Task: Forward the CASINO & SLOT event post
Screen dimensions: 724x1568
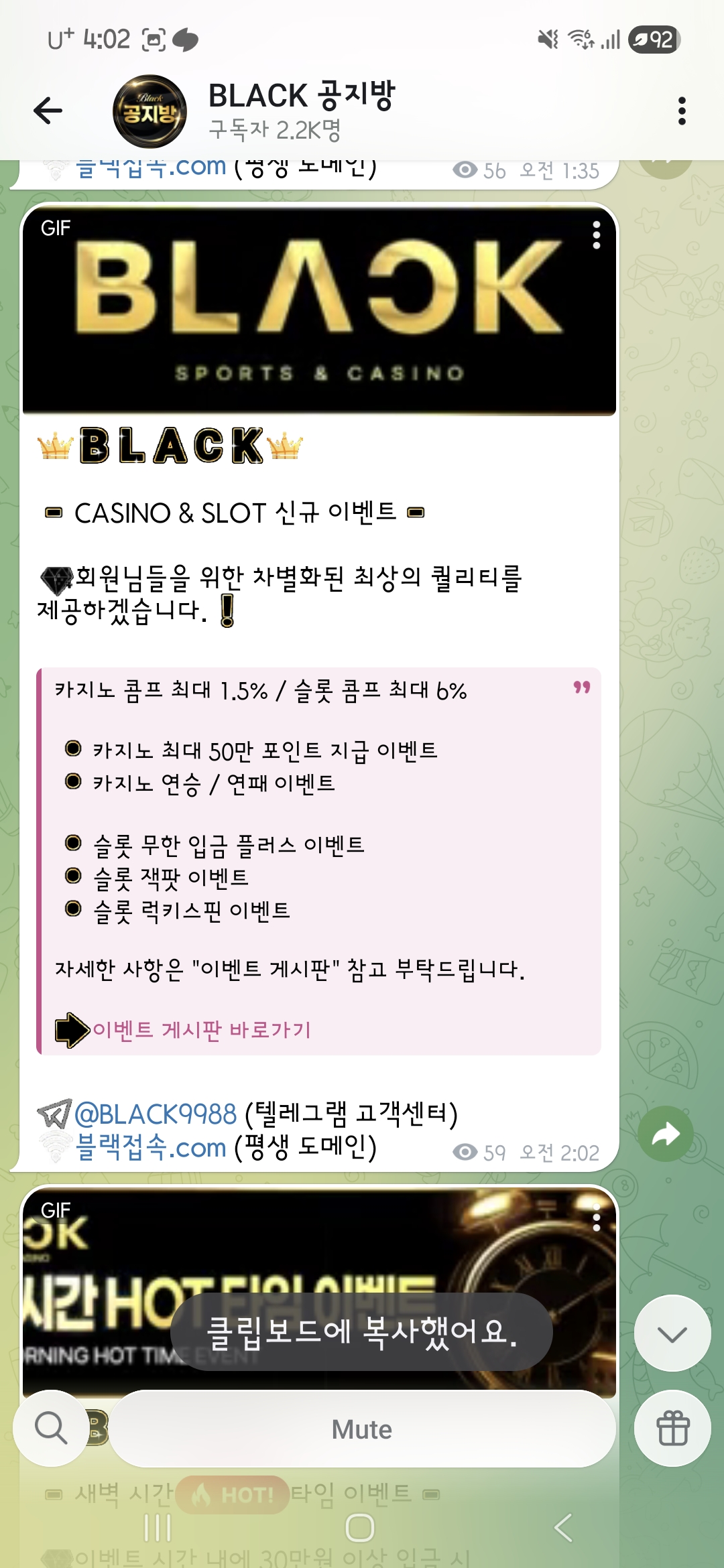Action: coord(665,1134)
